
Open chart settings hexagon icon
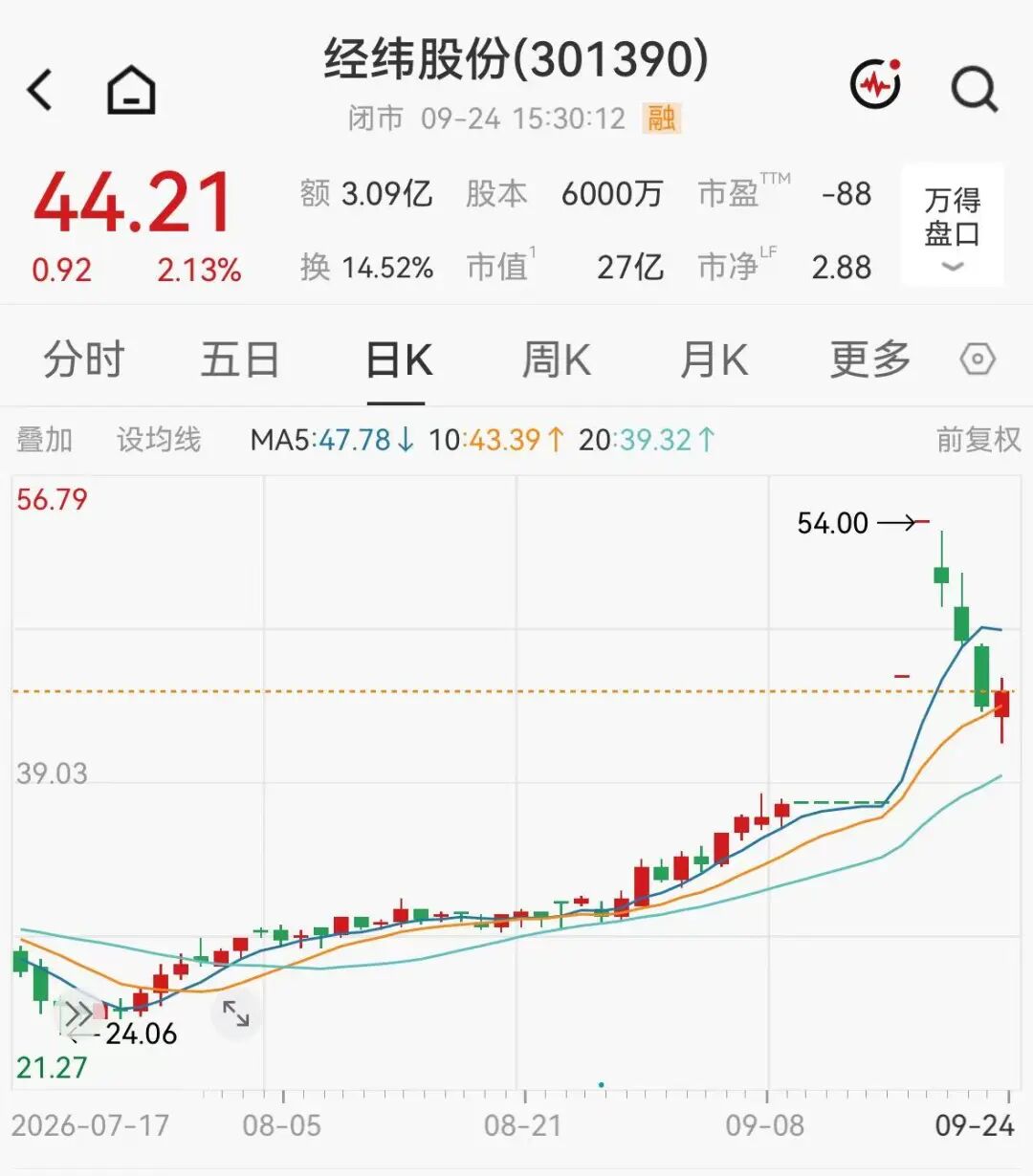point(978,360)
